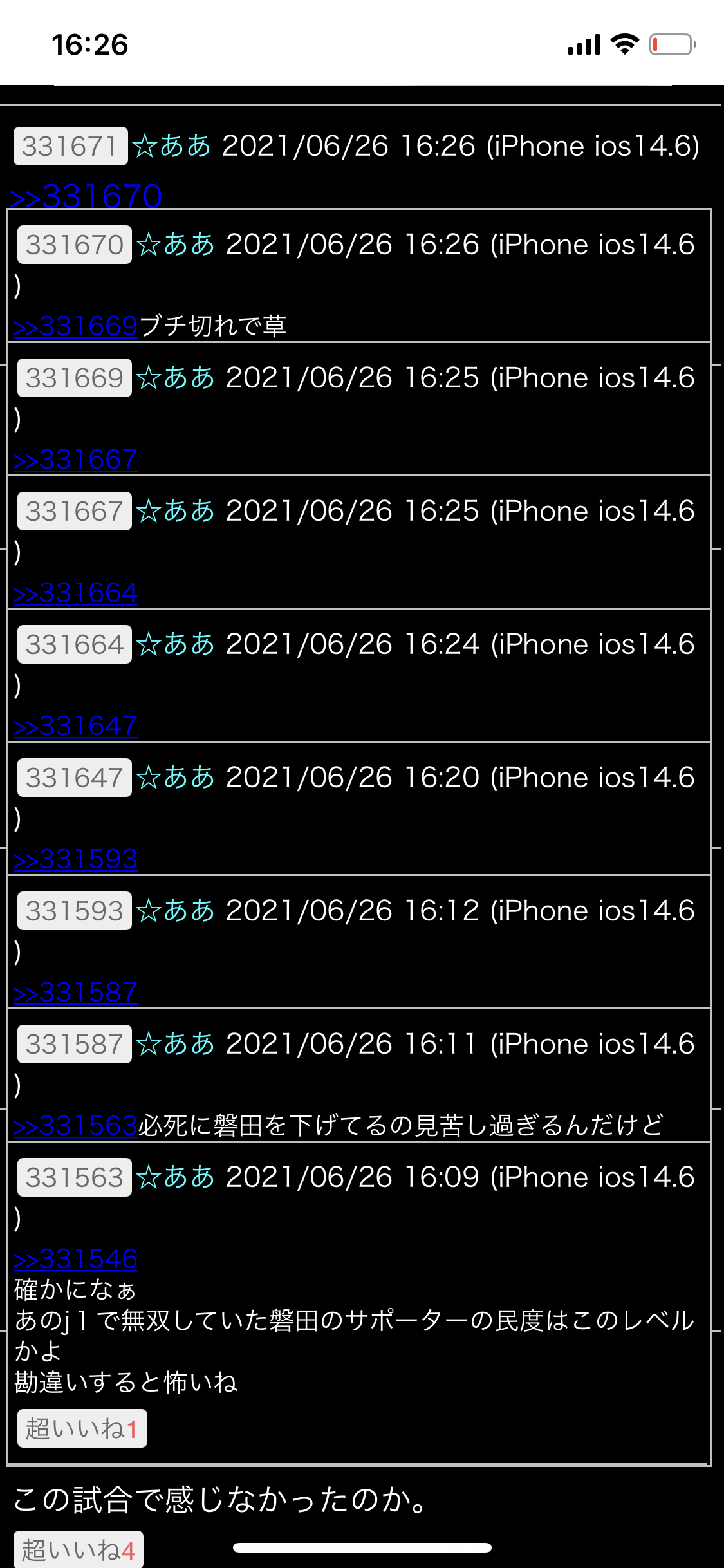Screen dimensions: 724x1568
Task: Tap the 331667 number badge
Action: point(75,511)
